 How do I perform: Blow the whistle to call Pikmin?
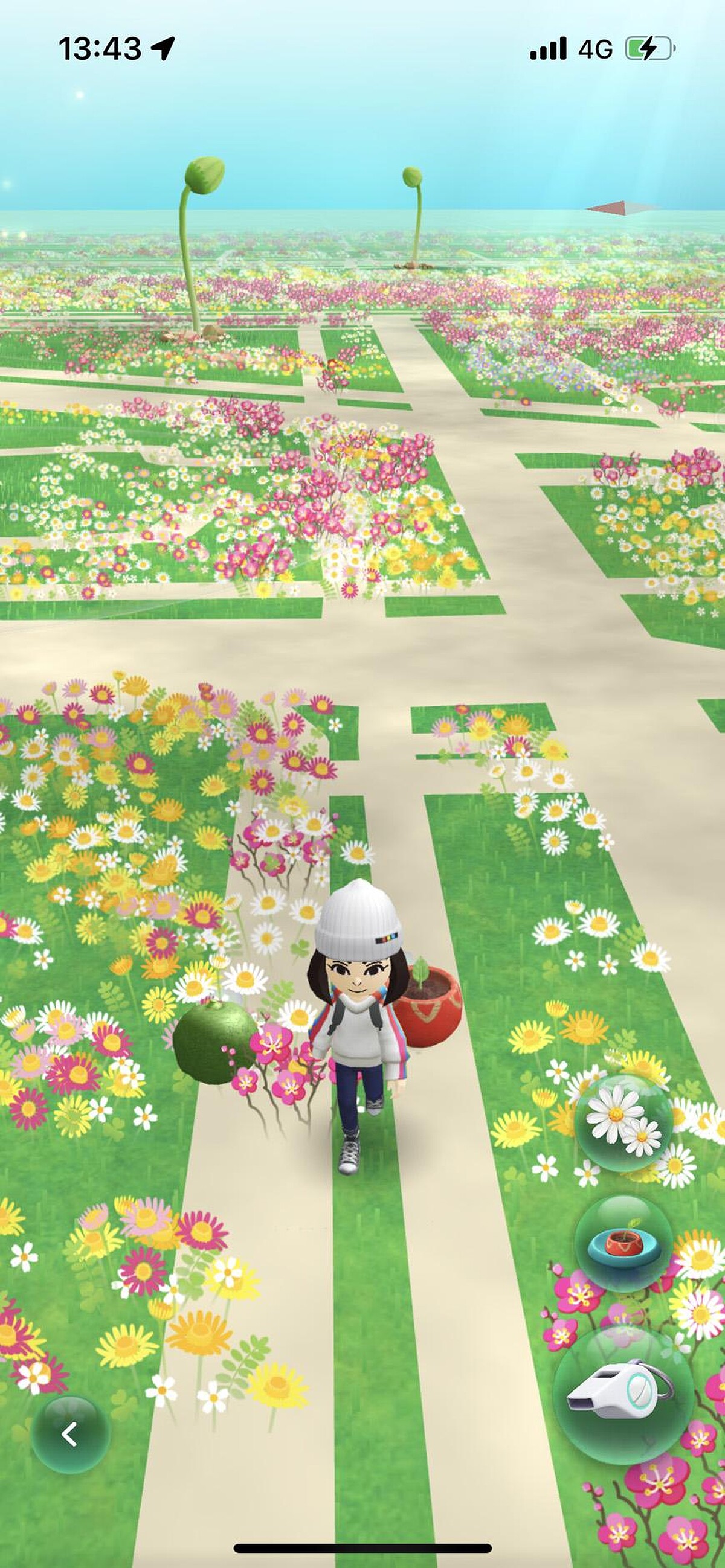click(623, 1395)
